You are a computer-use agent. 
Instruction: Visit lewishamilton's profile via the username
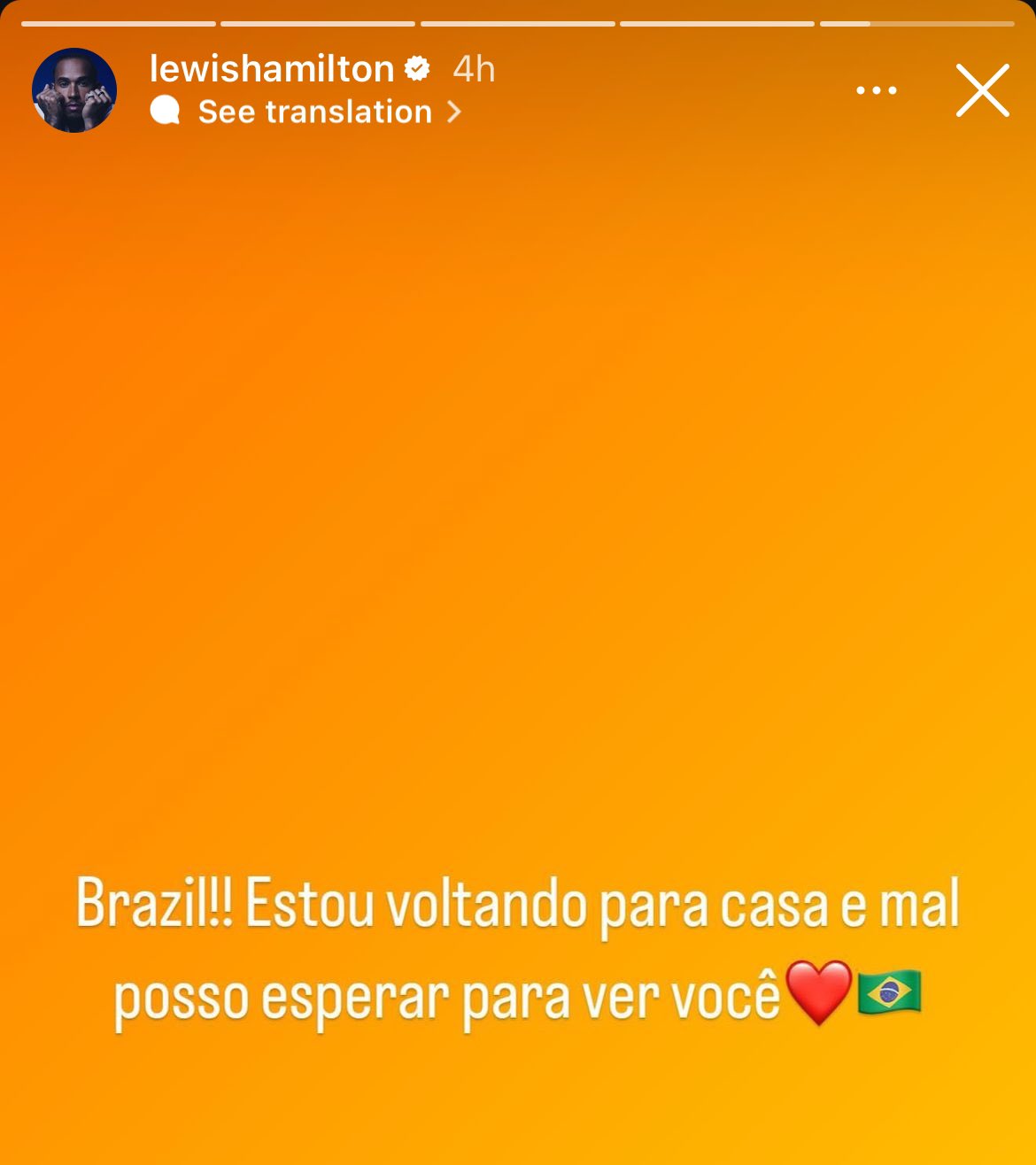pos(270,66)
